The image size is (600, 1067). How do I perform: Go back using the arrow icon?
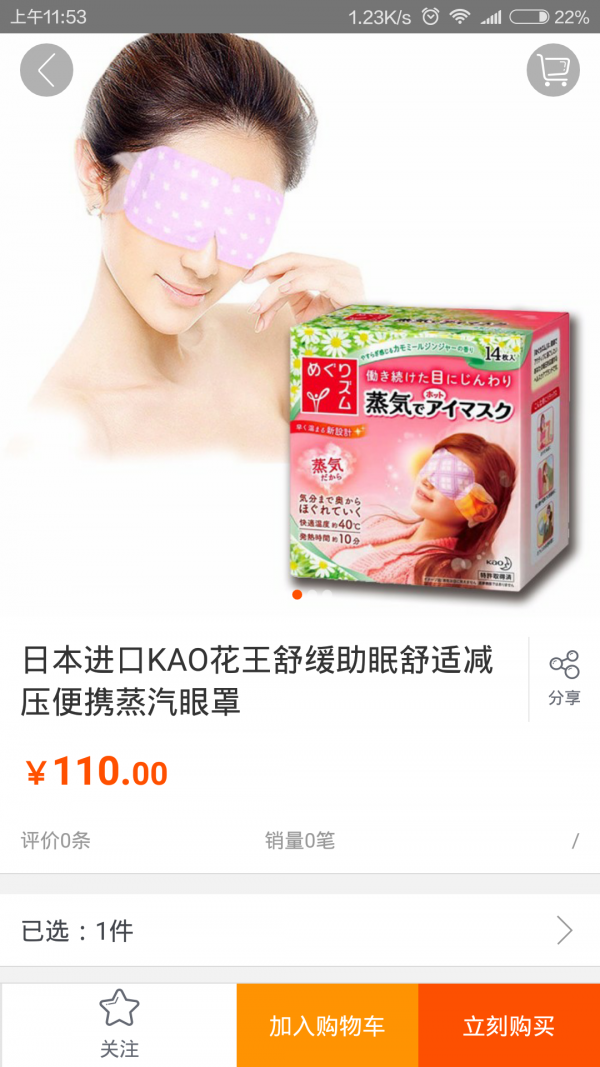click(x=46, y=70)
